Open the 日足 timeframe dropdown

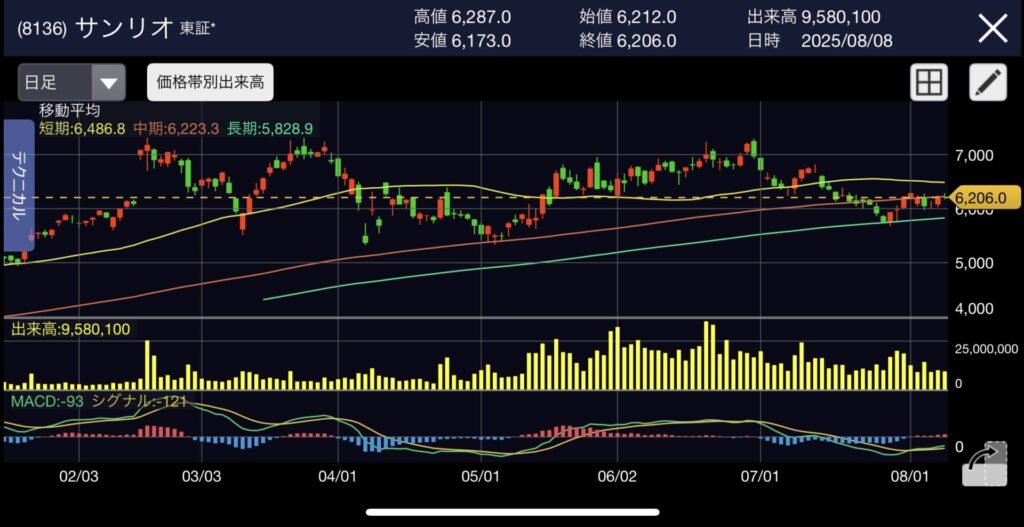[x=71, y=82]
